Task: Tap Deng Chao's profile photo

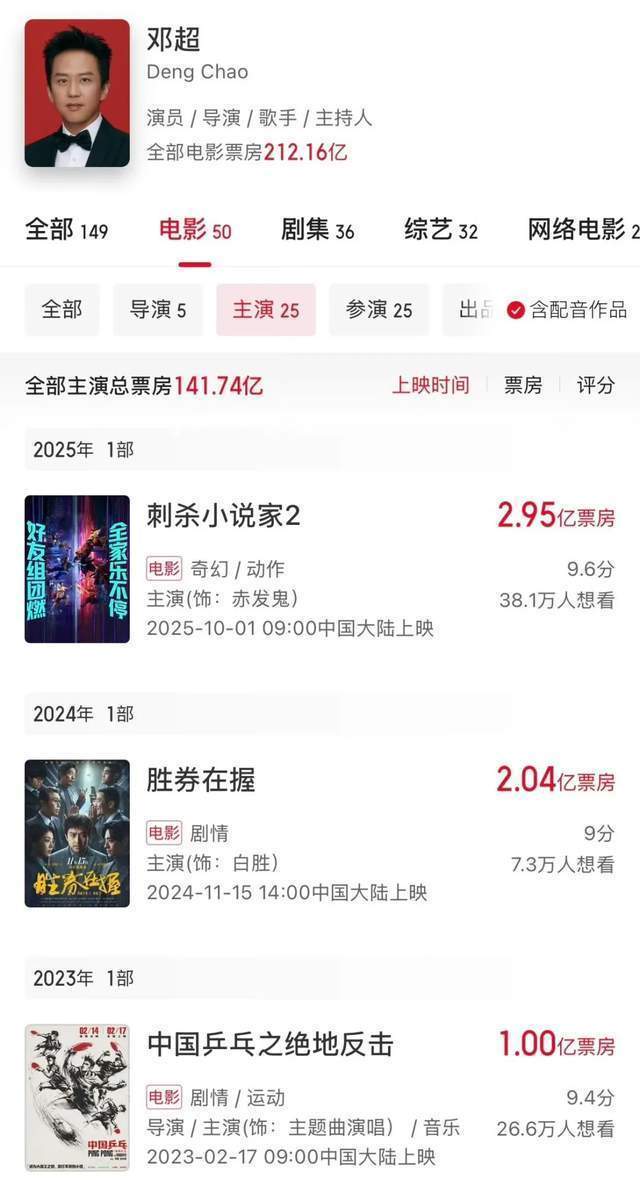Action: (77, 93)
